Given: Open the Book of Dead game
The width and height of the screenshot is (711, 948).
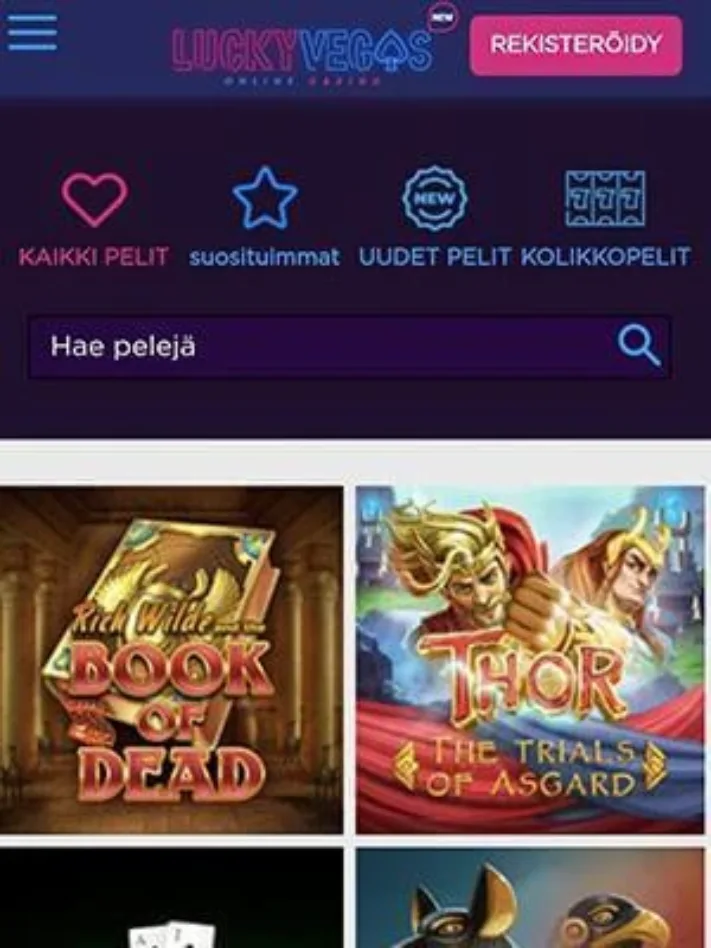Looking at the screenshot, I should pos(171,660).
